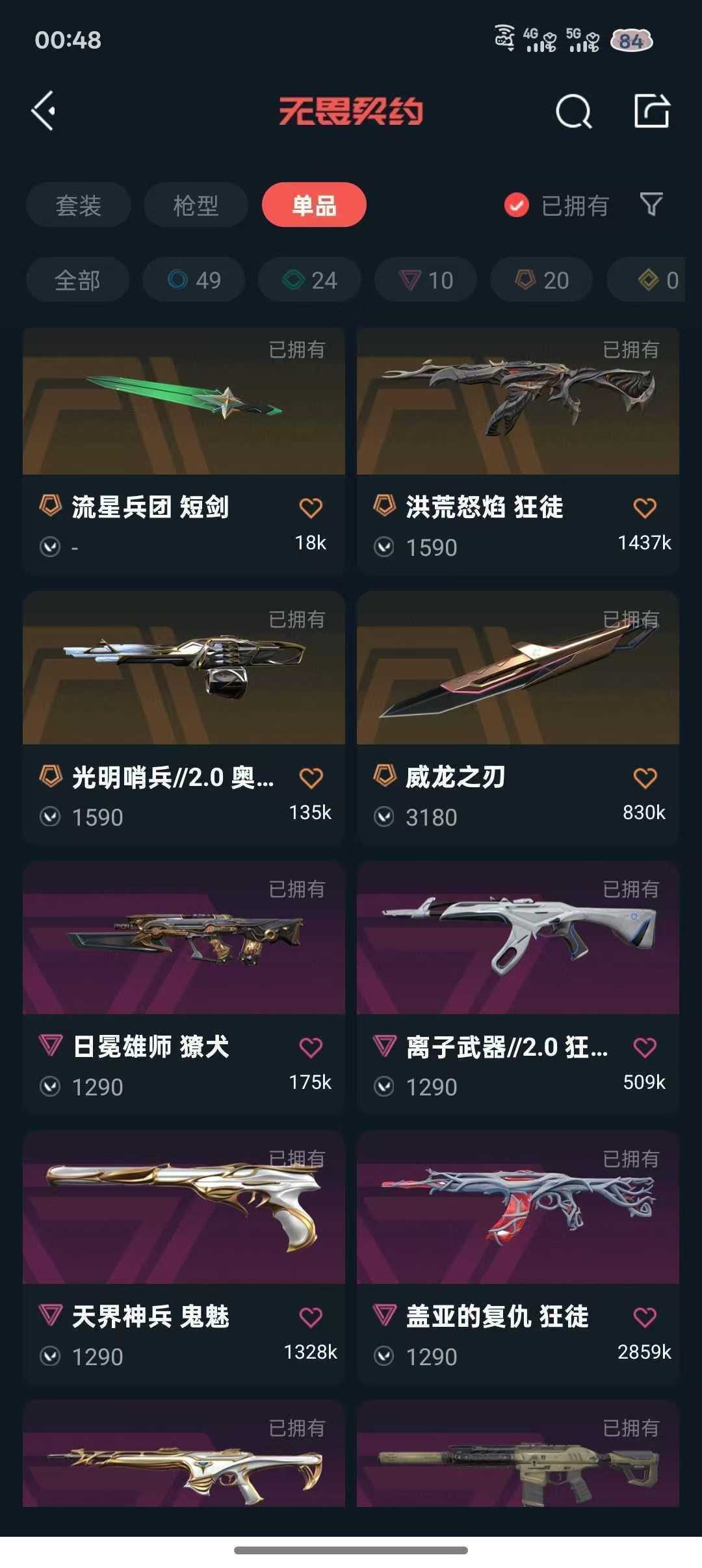Select the blue rarity filter showing 49
The height and width of the screenshot is (1568, 702).
(x=193, y=280)
